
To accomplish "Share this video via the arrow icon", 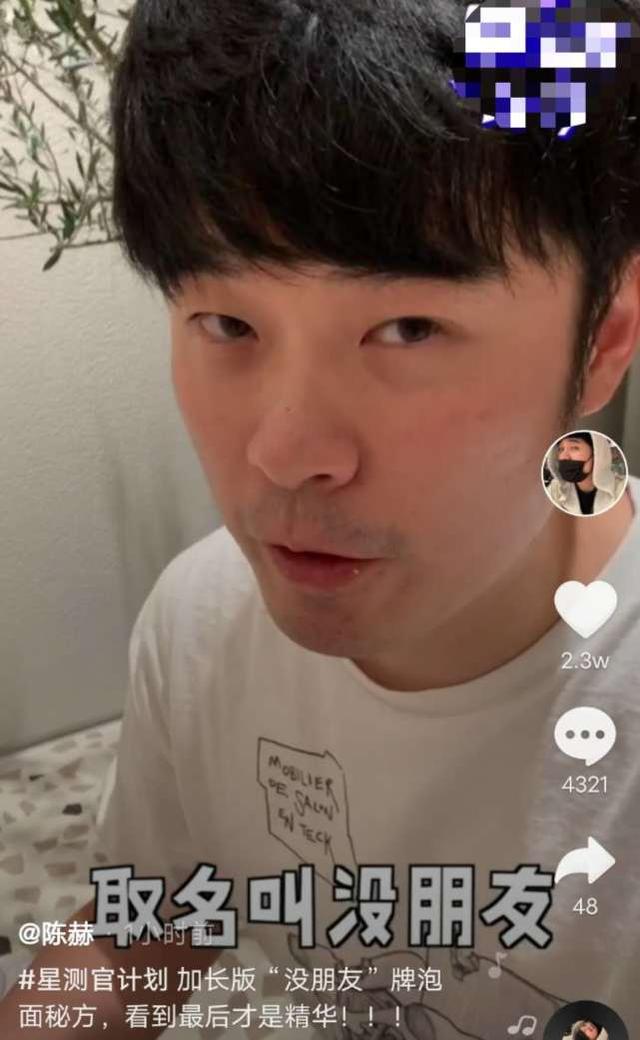I will point(585,861).
